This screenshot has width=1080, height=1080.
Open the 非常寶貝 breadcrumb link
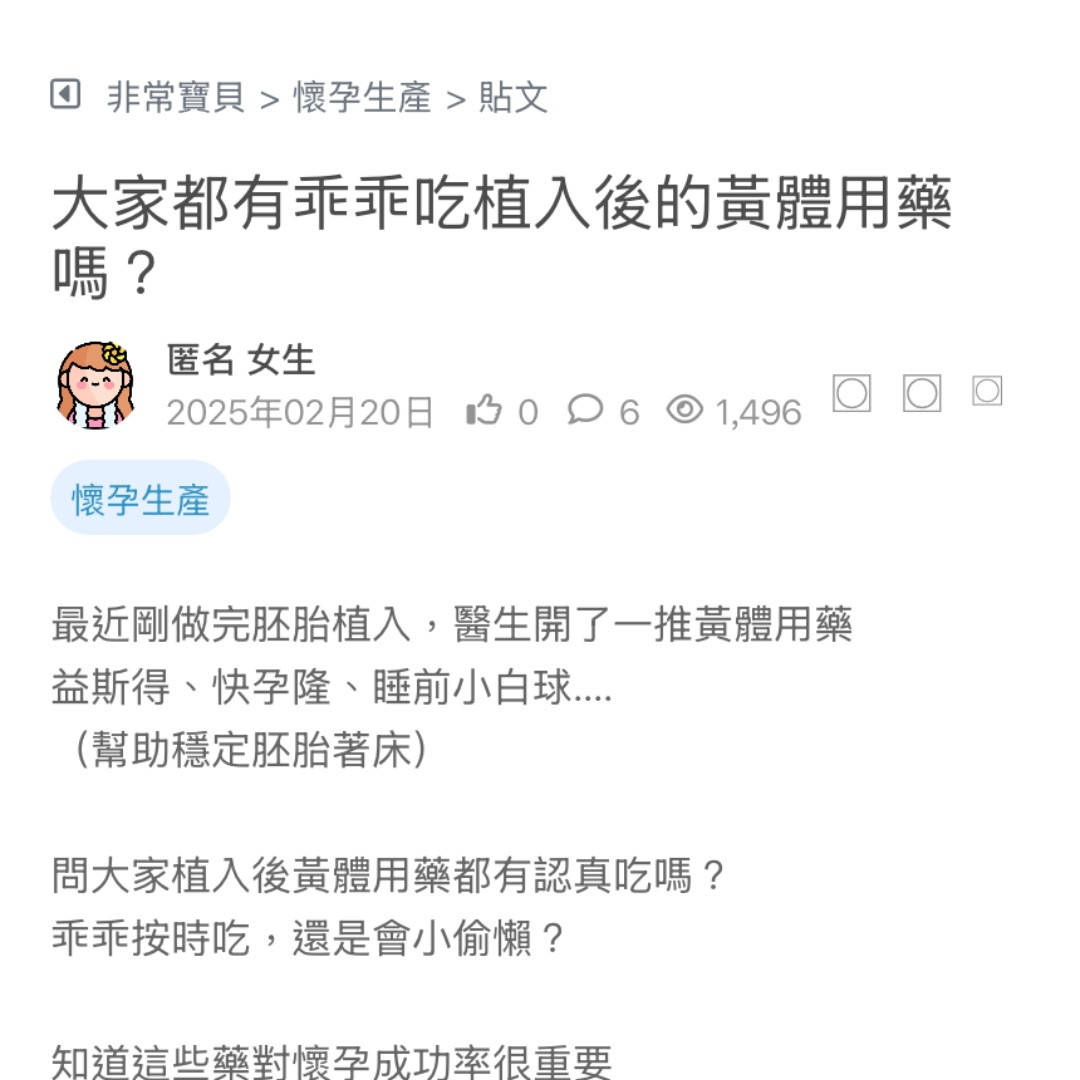click(x=176, y=98)
